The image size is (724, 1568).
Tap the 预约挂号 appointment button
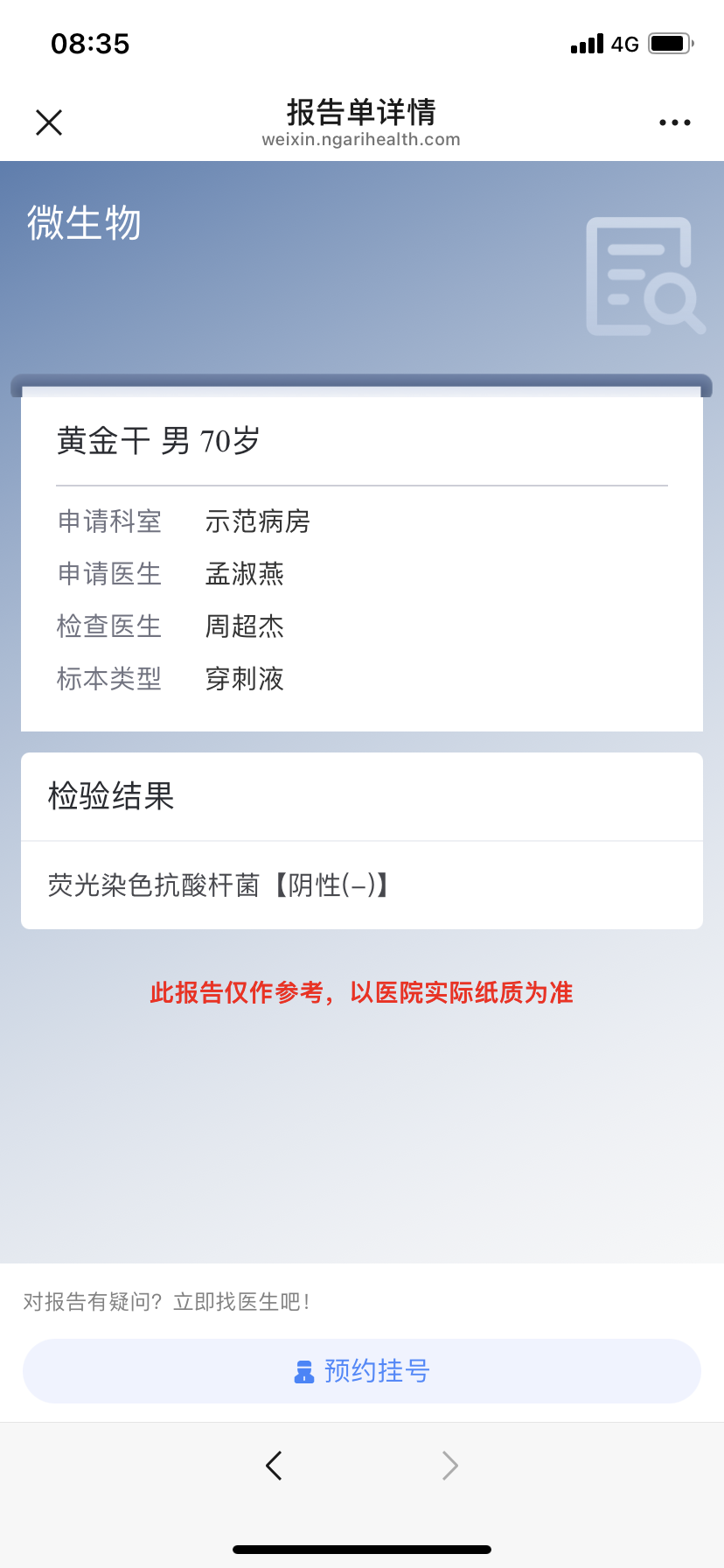point(362,1370)
